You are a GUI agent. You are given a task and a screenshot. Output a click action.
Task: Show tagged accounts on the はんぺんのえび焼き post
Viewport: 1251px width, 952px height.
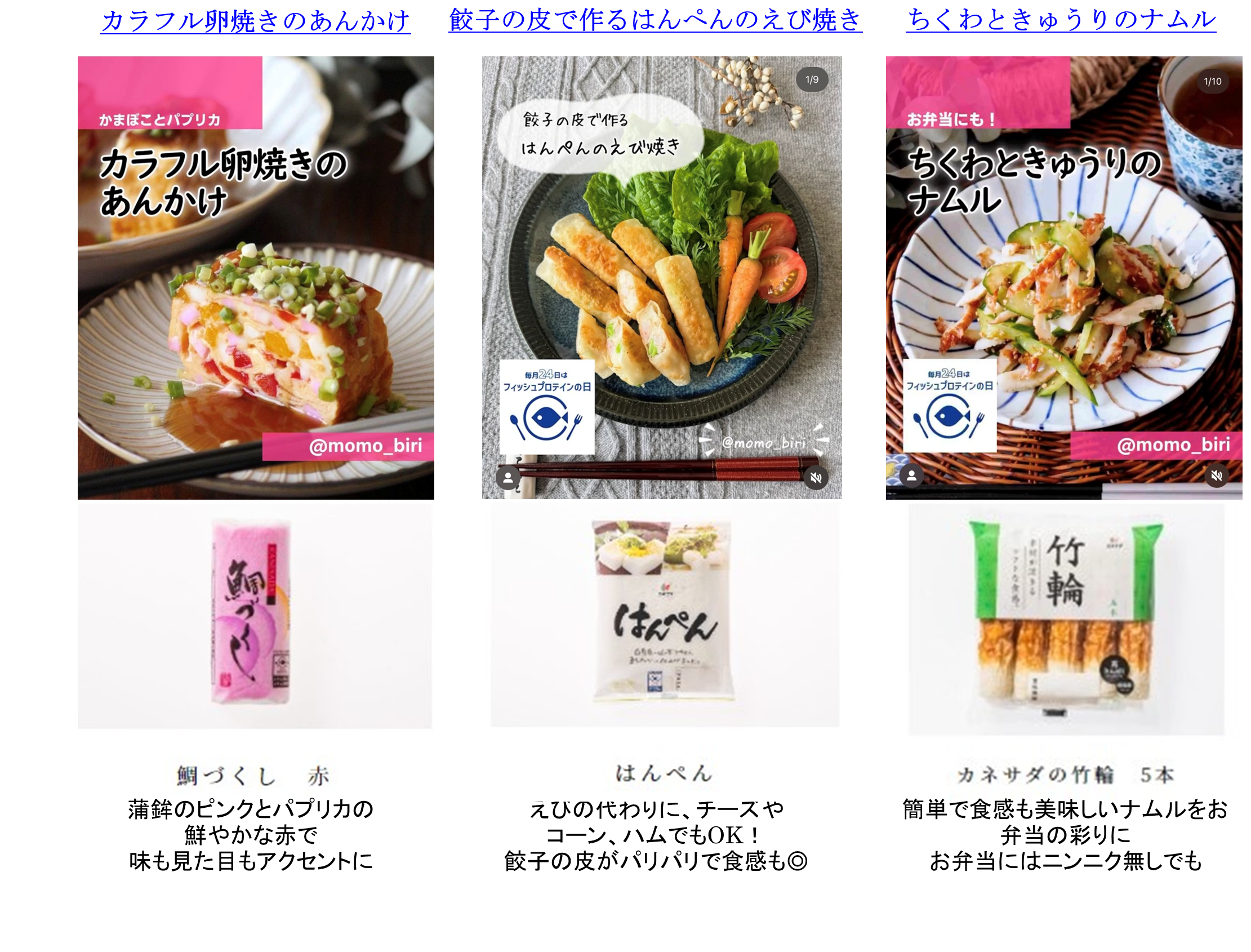(508, 478)
